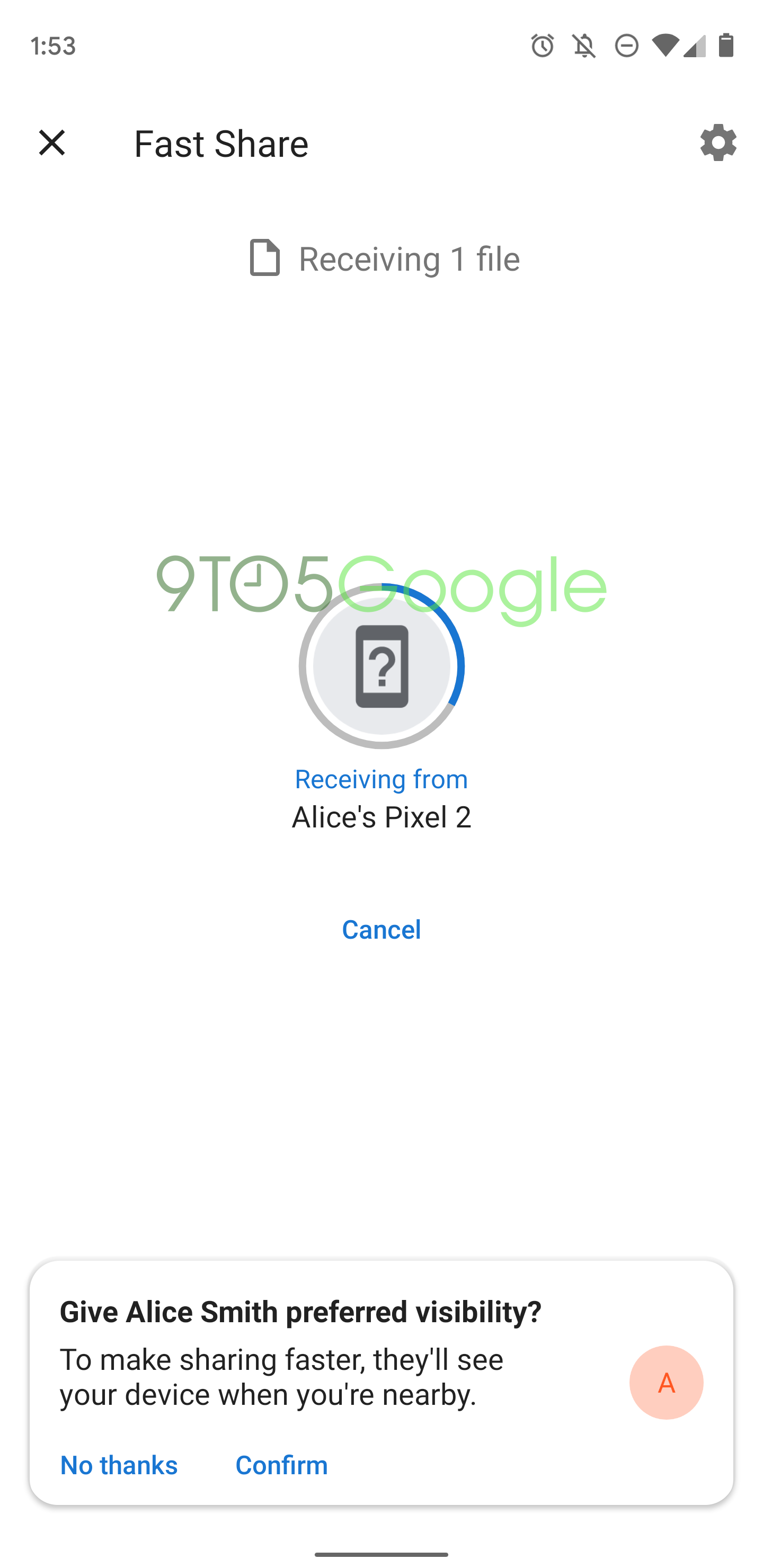Open Fast Share settings gear
This screenshot has width=763, height=1568.
click(718, 143)
